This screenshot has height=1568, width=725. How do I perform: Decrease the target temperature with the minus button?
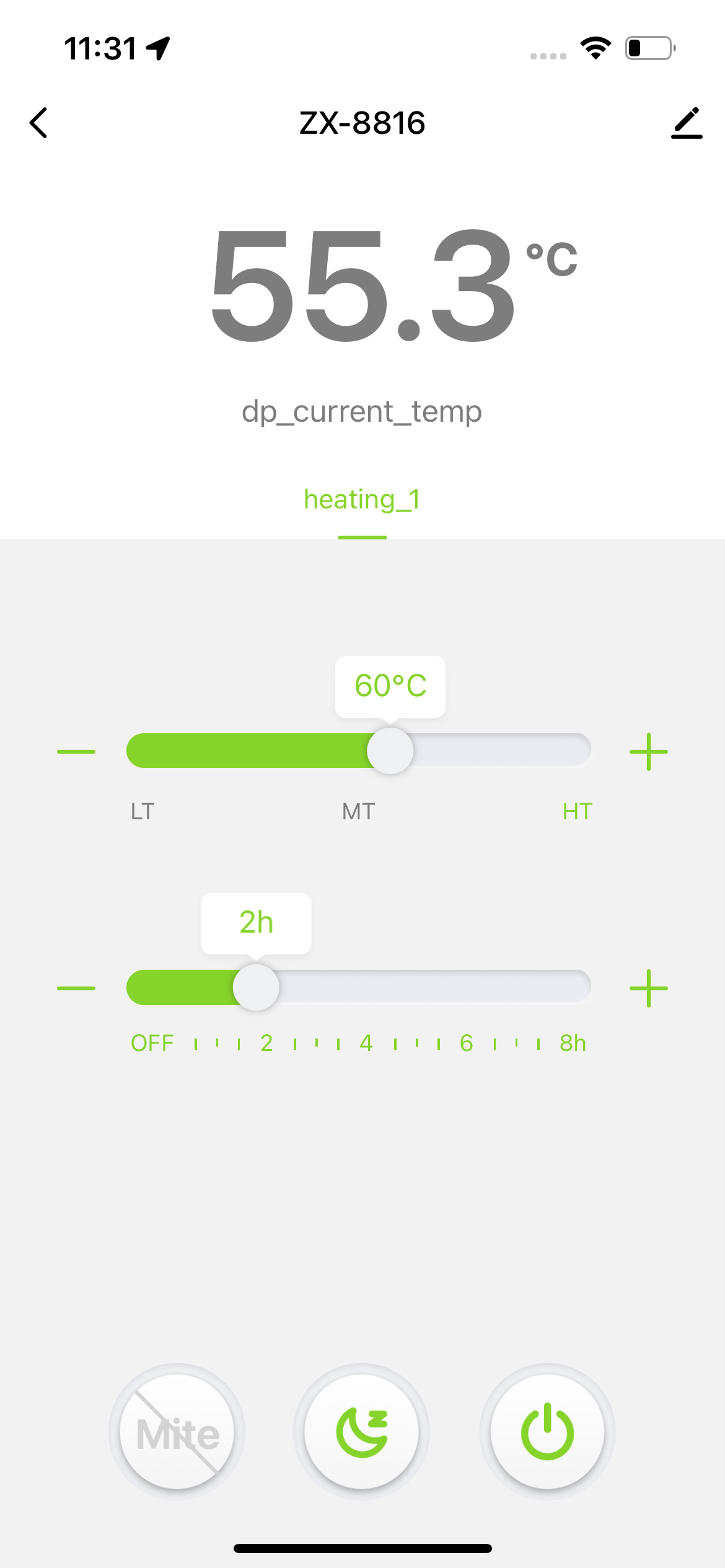pyautogui.click(x=76, y=751)
